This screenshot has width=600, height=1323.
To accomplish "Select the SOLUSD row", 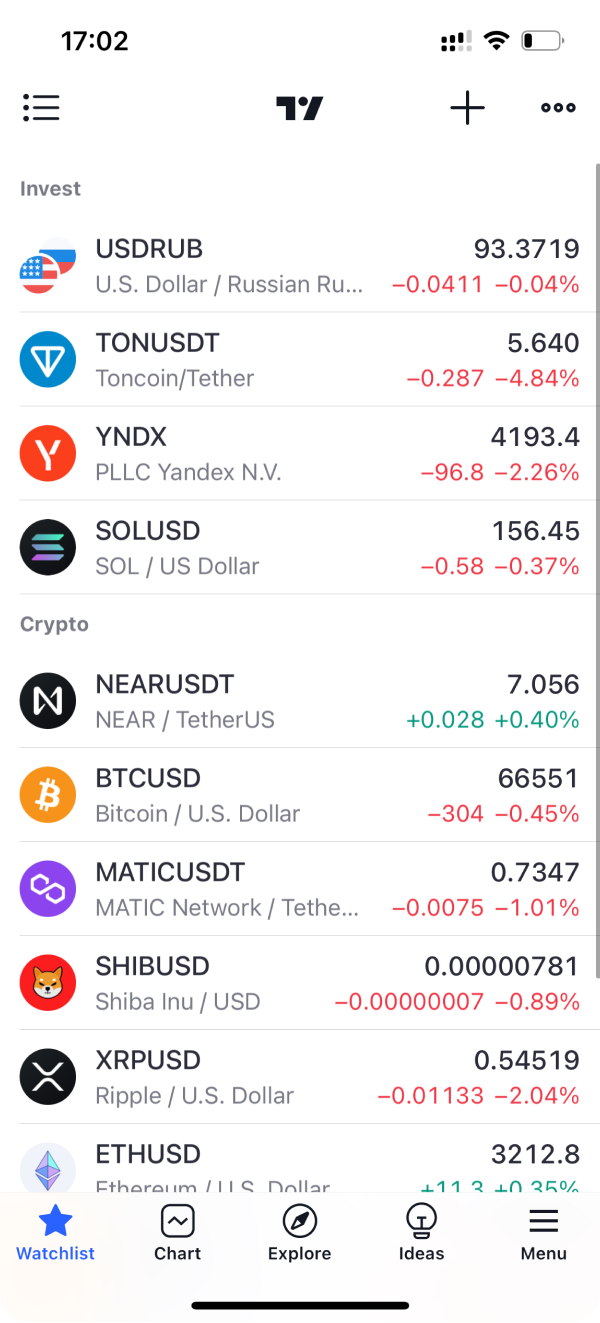I will tap(300, 548).
